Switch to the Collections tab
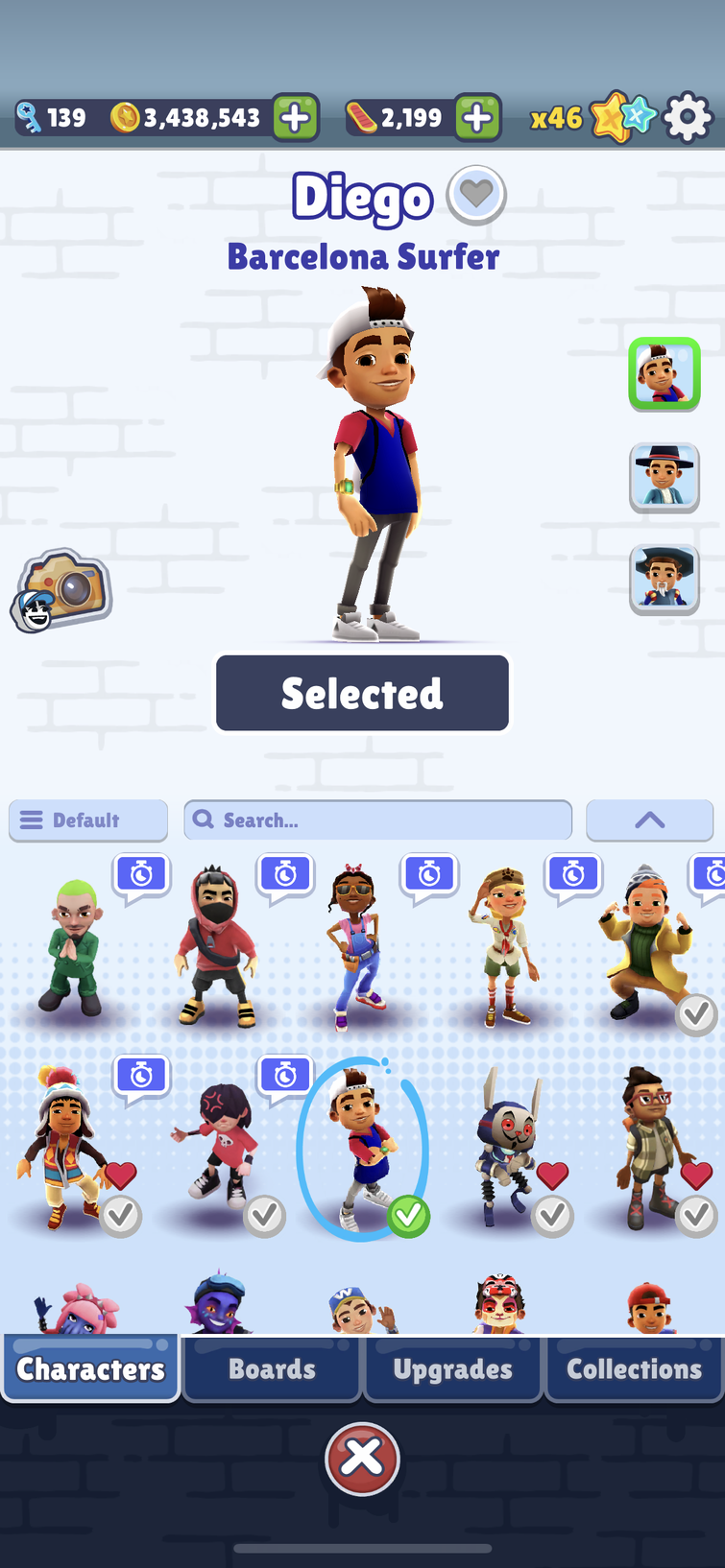The image size is (725, 1568). pos(634,1368)
